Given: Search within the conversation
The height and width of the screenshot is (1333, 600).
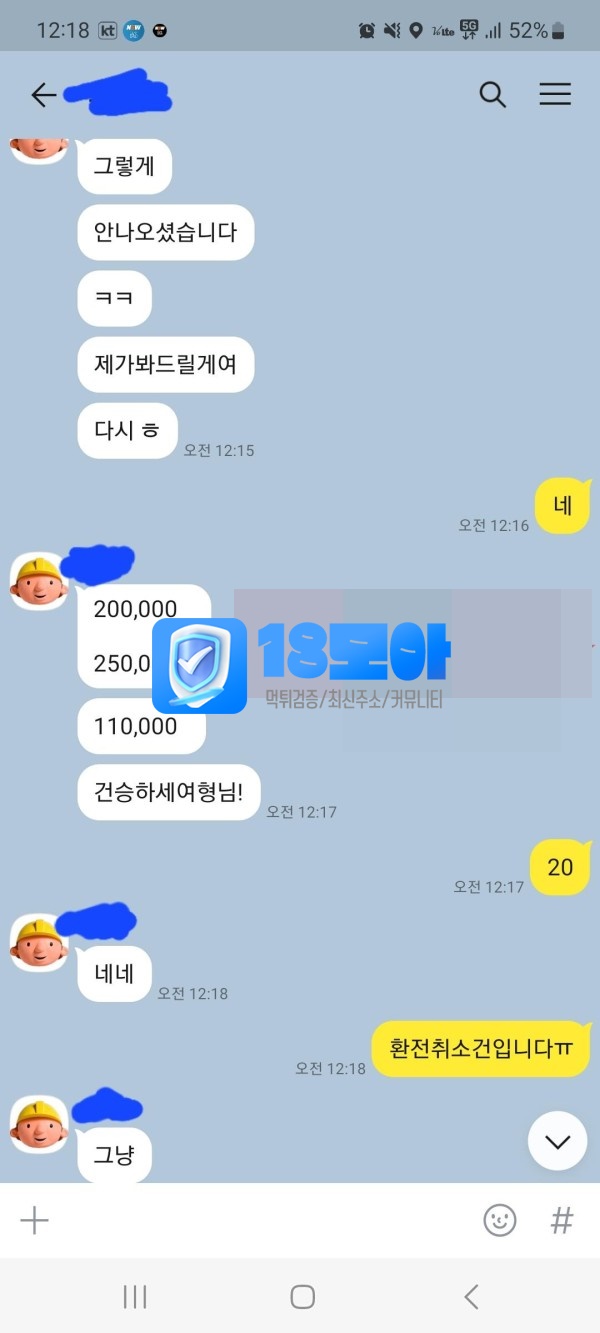Looking at the screenshot, I should (x=492, y=95).
